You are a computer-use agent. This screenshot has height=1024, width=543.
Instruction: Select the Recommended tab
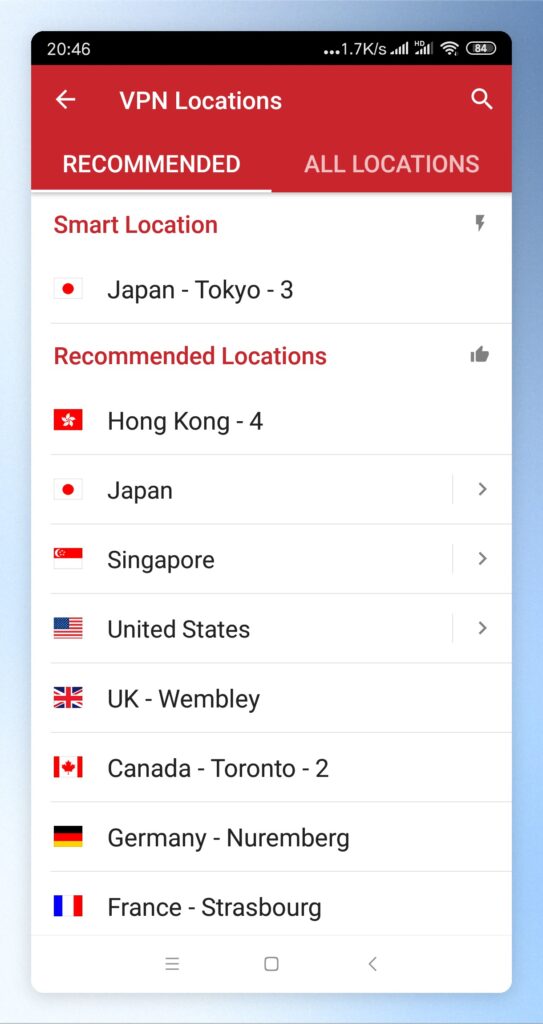click(x=152, y=164)
